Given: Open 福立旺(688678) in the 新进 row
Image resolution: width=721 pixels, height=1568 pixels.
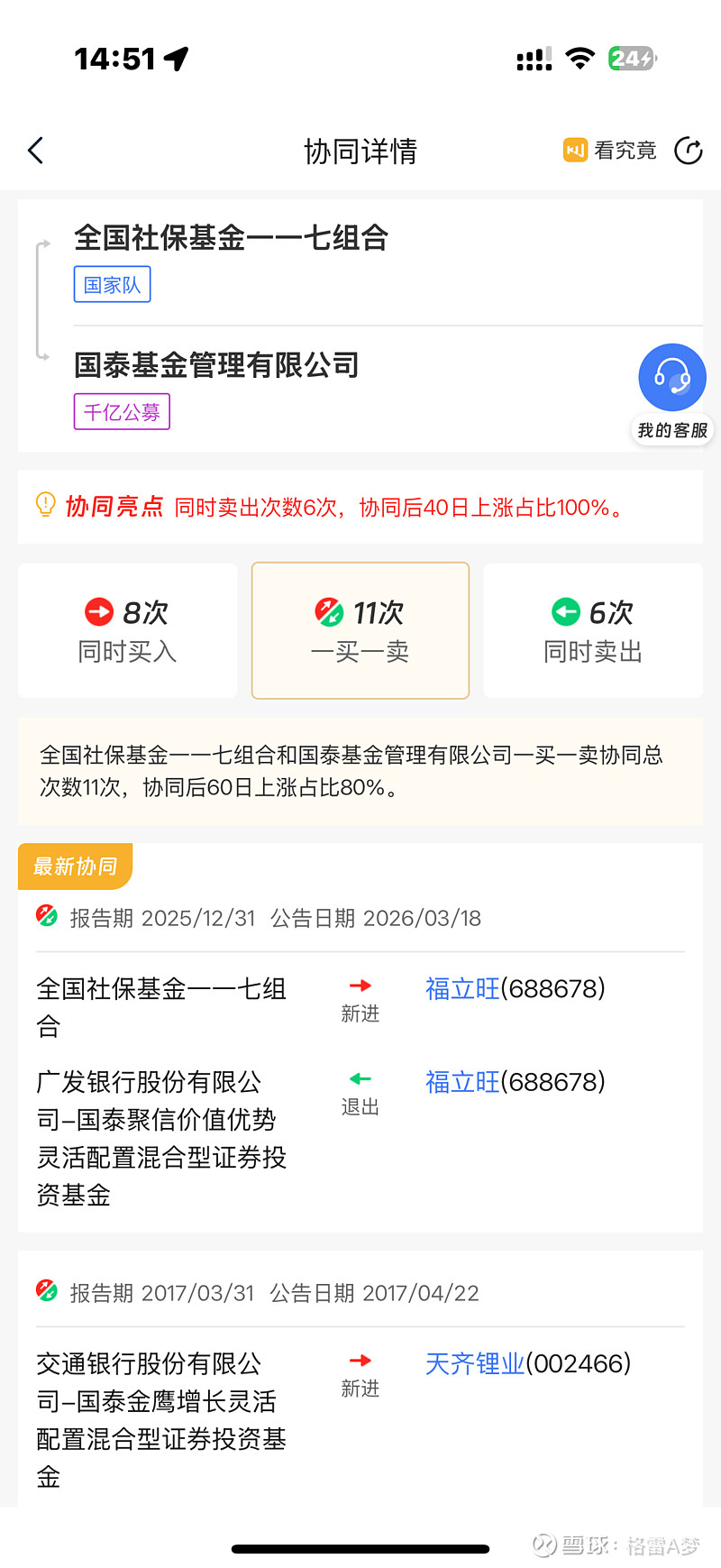Looking at the screenshot, I should tap(516, 989).
